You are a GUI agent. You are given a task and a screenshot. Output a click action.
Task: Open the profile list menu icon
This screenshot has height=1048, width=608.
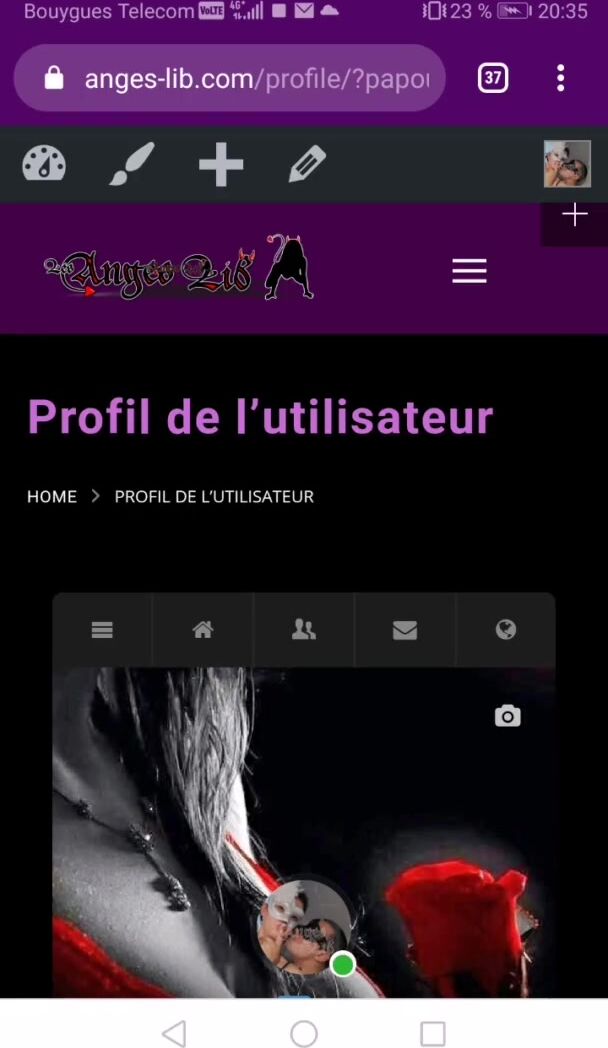[x=102, y=630]
